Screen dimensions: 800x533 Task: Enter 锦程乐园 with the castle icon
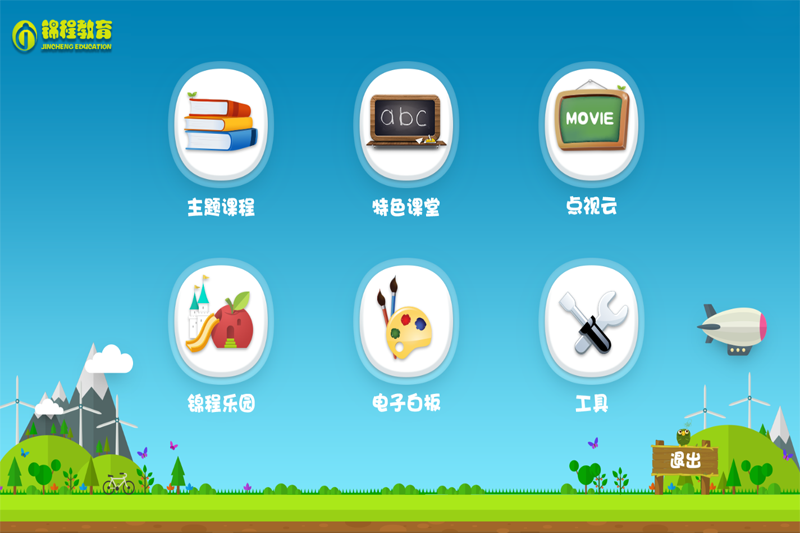[x=221, y=320]
